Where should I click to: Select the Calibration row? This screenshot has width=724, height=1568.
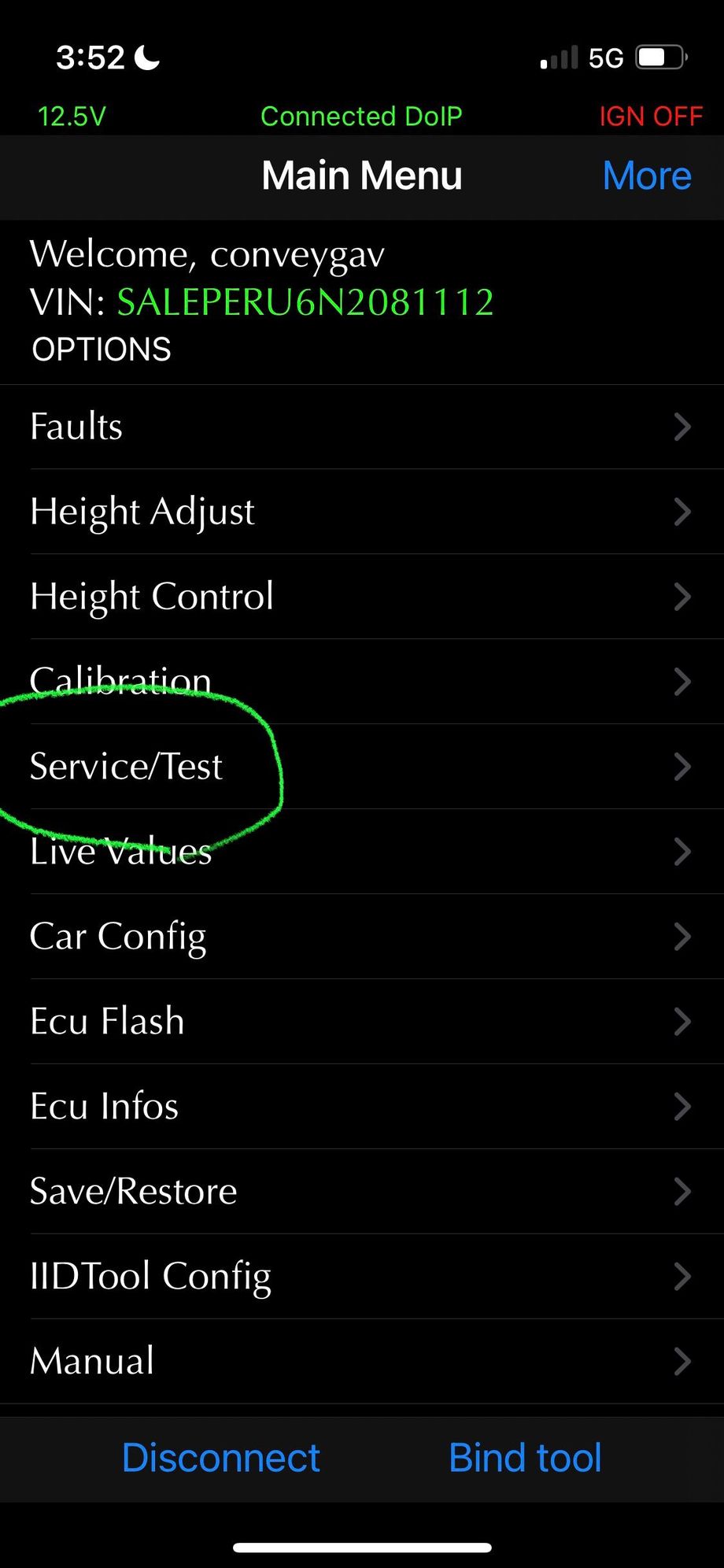pos(360,682)
